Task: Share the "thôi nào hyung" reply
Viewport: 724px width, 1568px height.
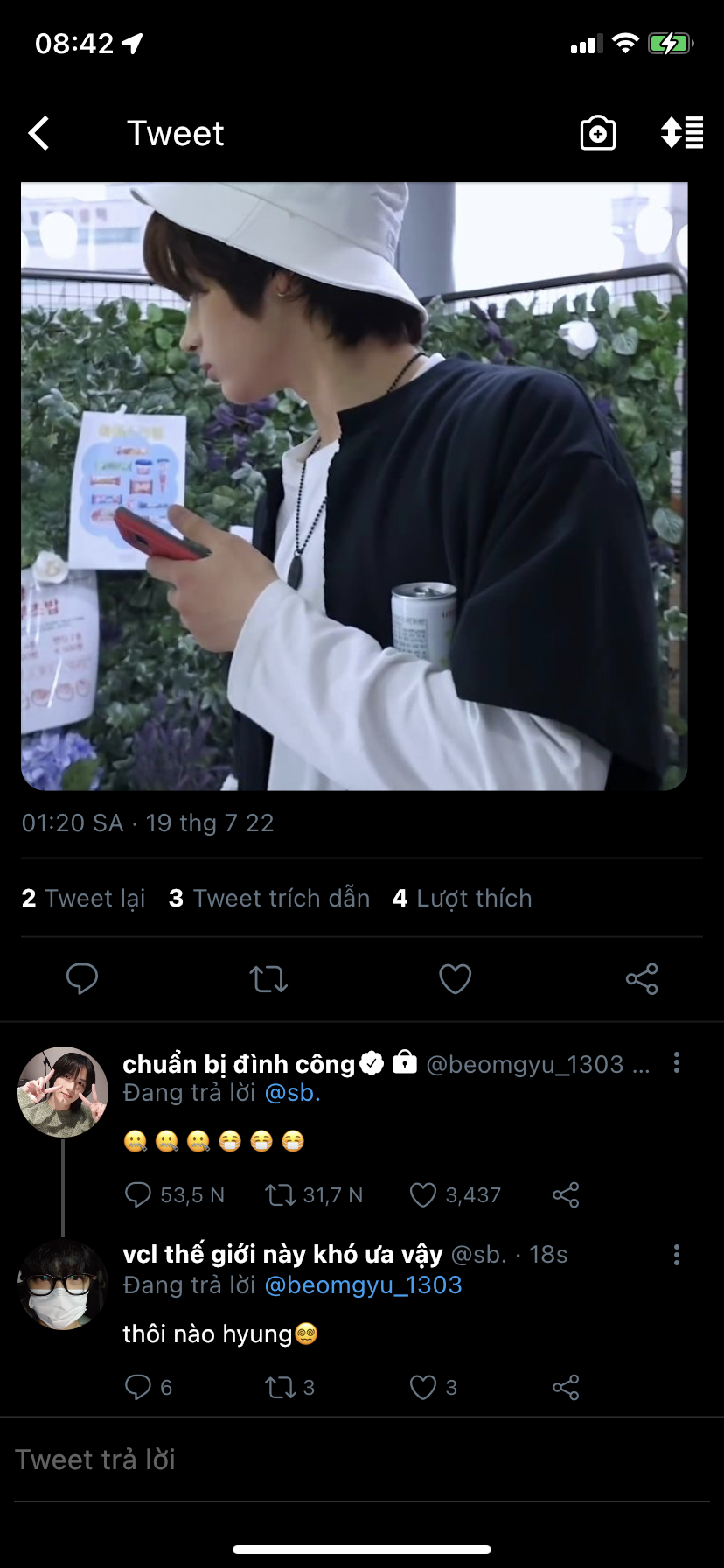Action: click(x=566, y=1388)
